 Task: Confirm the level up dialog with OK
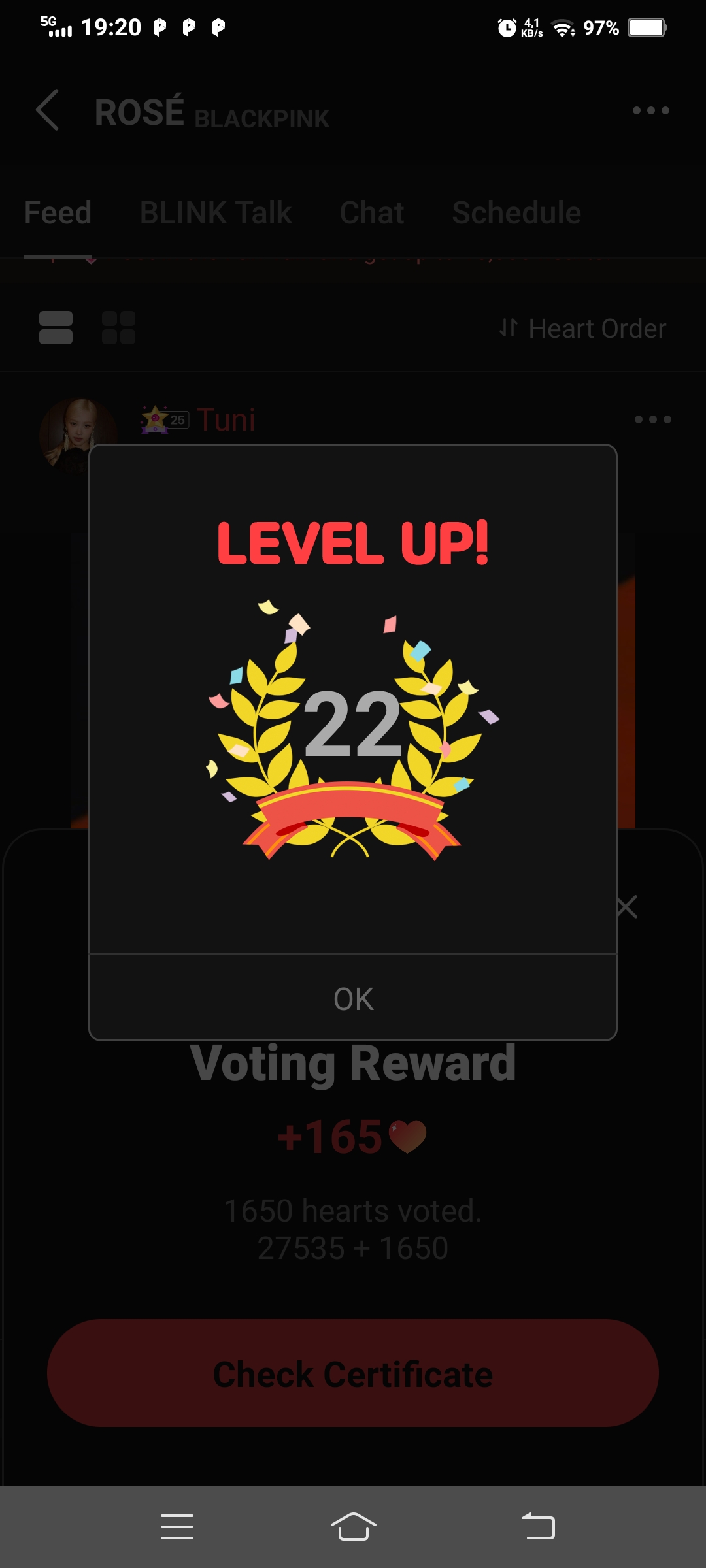pos(353,998)
